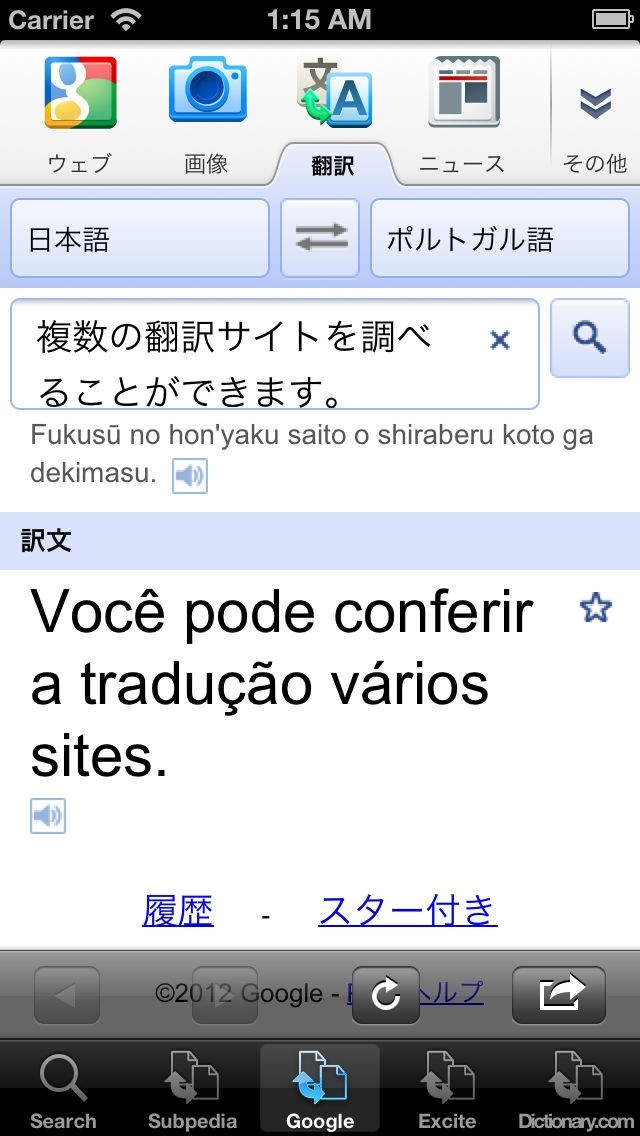640x1136 pixels.
Task: Open the スター付き starred link
Action: pyautogui.click(x=408, y=911)
